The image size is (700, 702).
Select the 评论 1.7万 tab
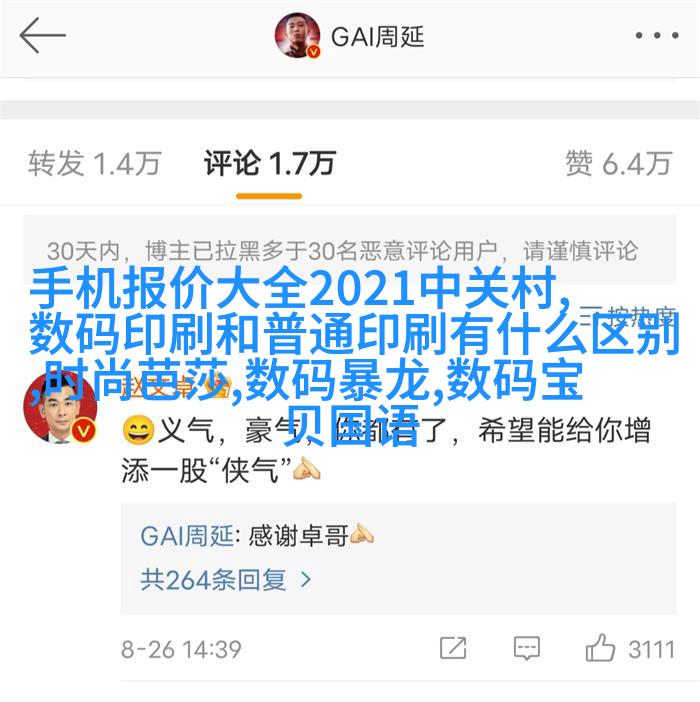pyautogui.click(x=269, y=162)
